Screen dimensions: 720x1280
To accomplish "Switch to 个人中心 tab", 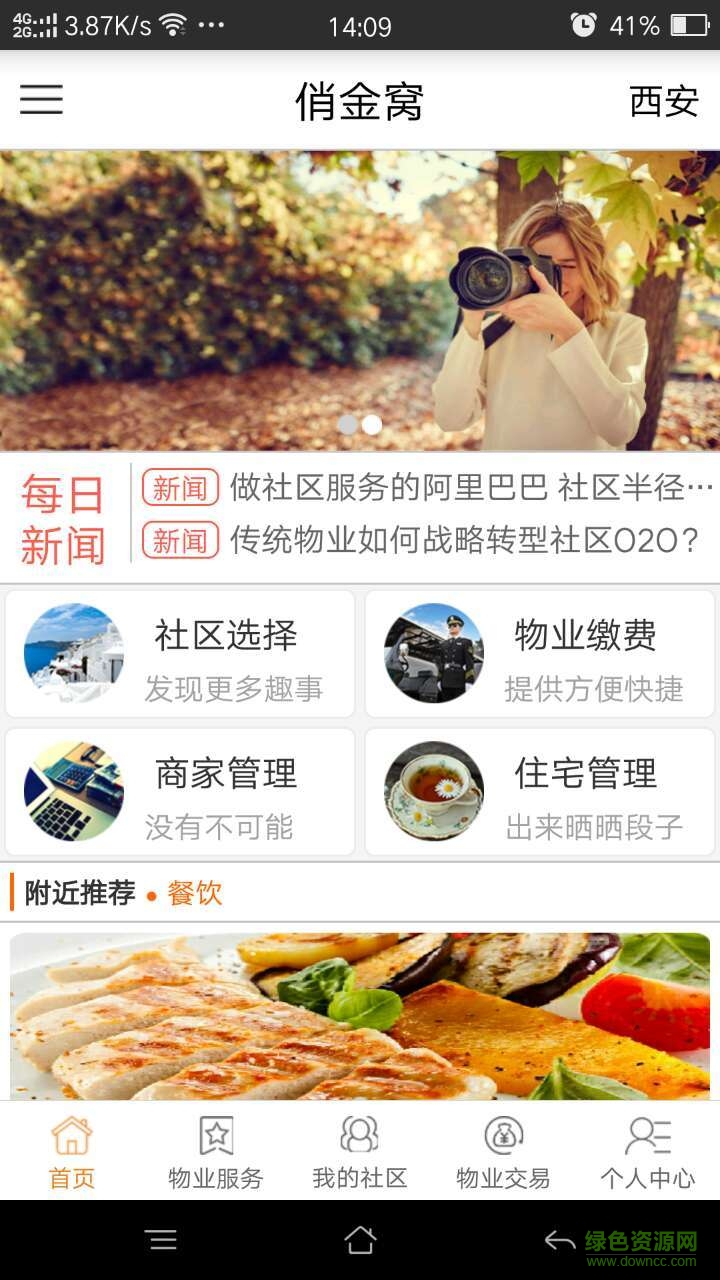I will click(x=647, y=1152).
